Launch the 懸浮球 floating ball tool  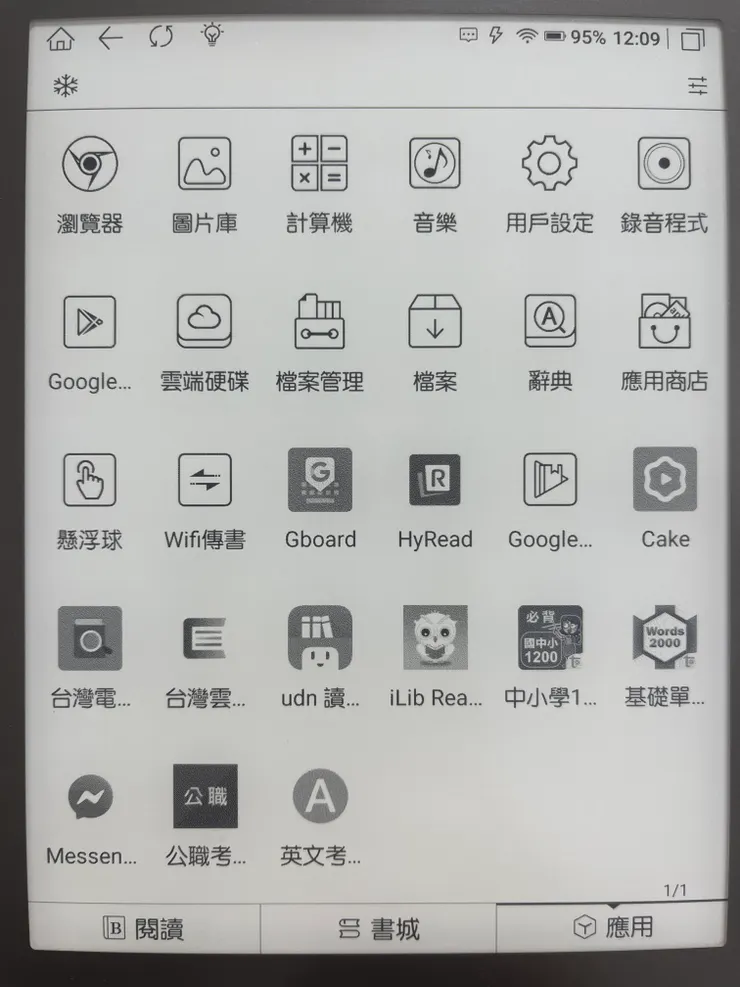coord(89,479)
